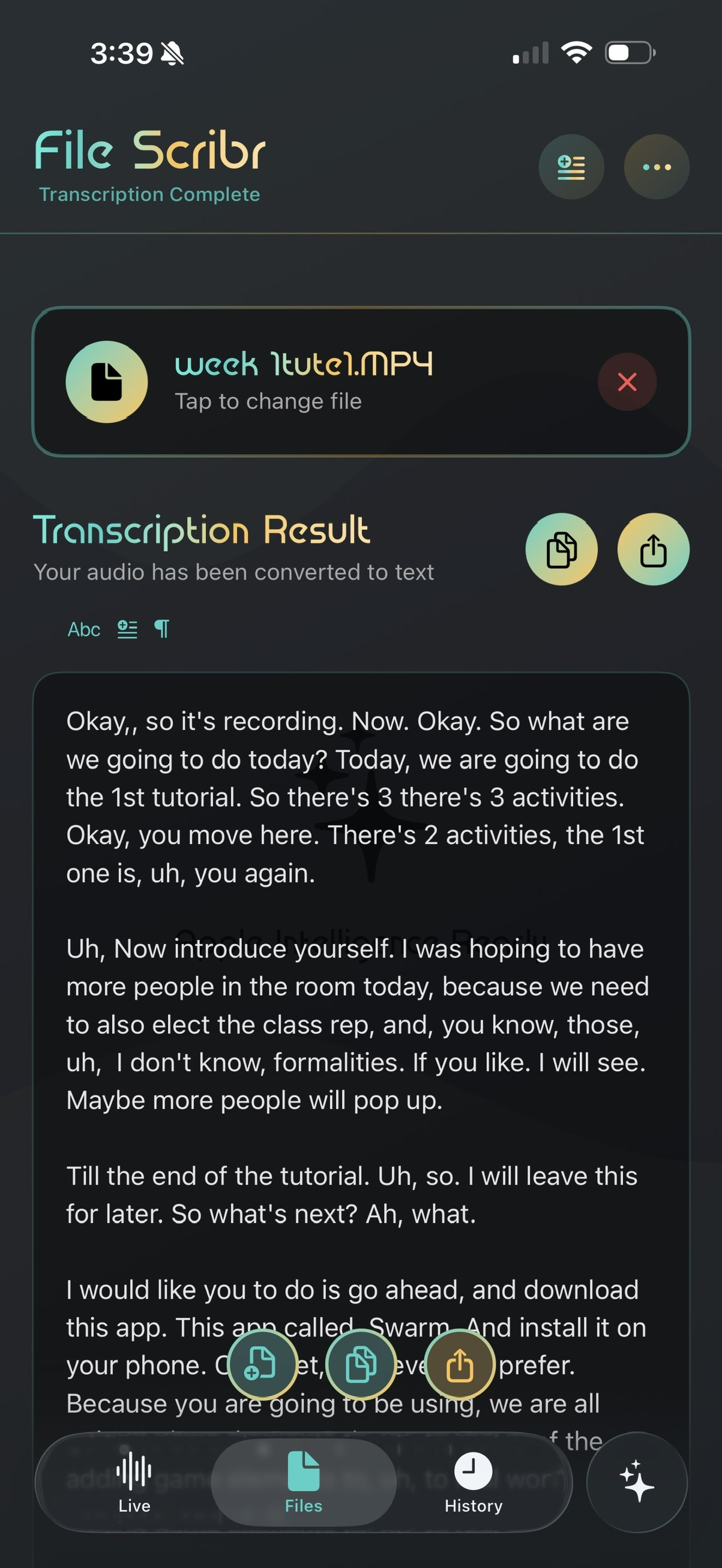Switch to the Live tab
722x1568 pixels.
point(134,1482)
